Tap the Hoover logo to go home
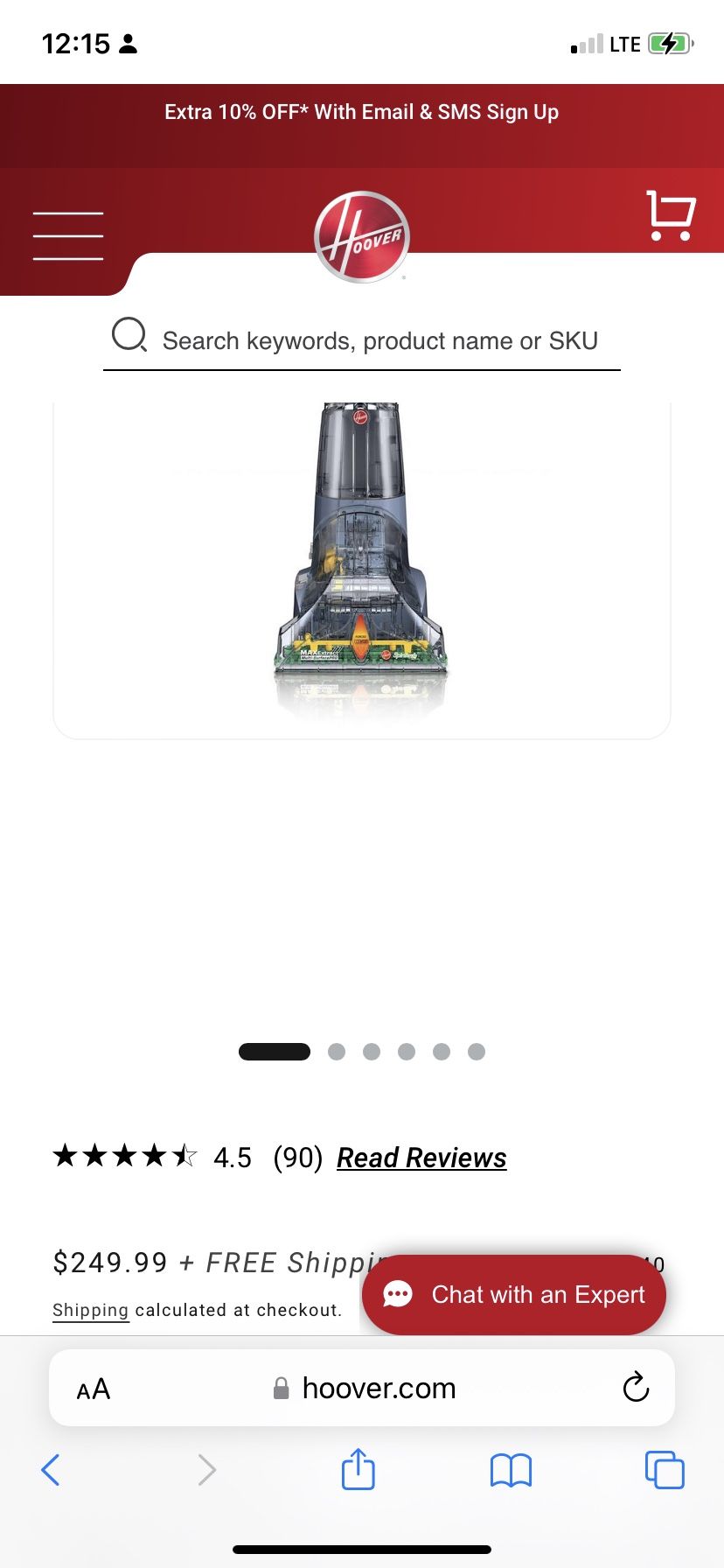724x1568 pixels. [x=362, y=237]
